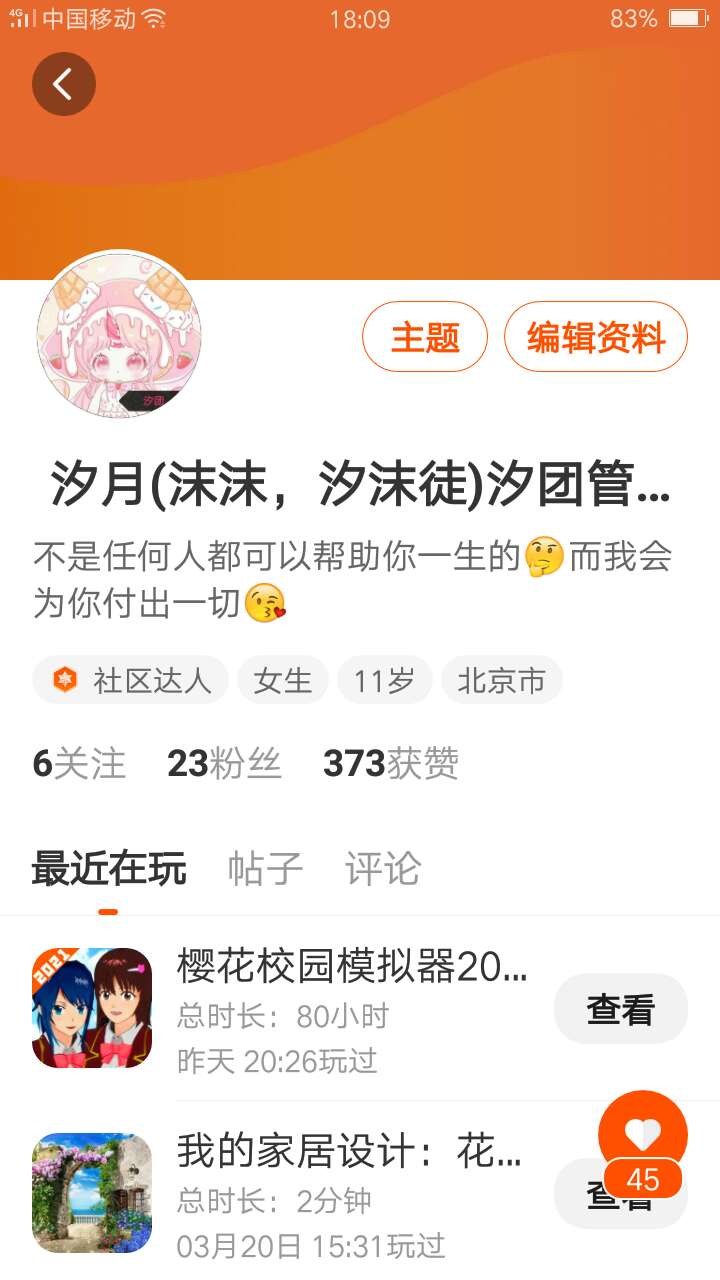This screenshot has width=720, height=1280.
Task: Tap 查看 for 樱花校园模拟器
Action: pos(621,1009)
